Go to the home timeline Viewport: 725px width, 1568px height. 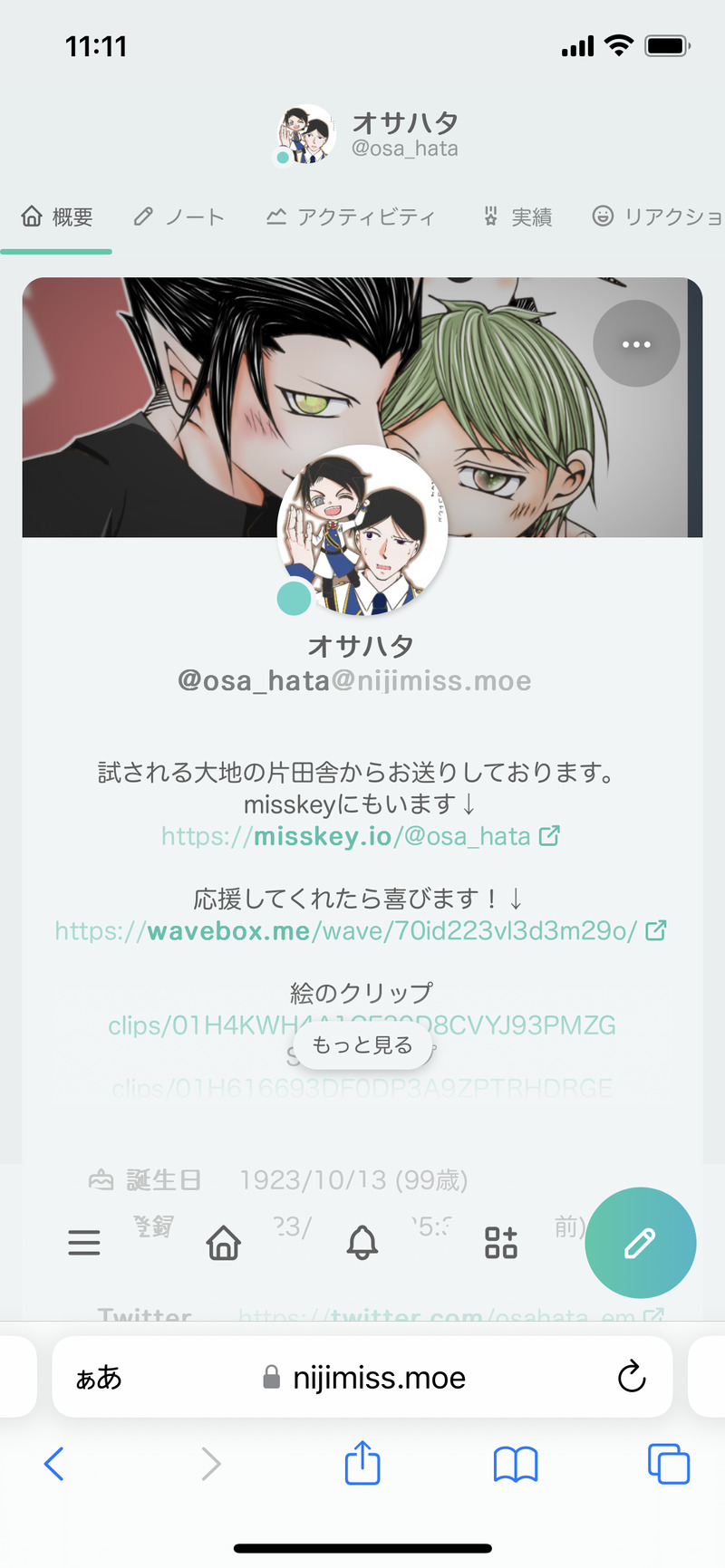tap(224, 1243)
